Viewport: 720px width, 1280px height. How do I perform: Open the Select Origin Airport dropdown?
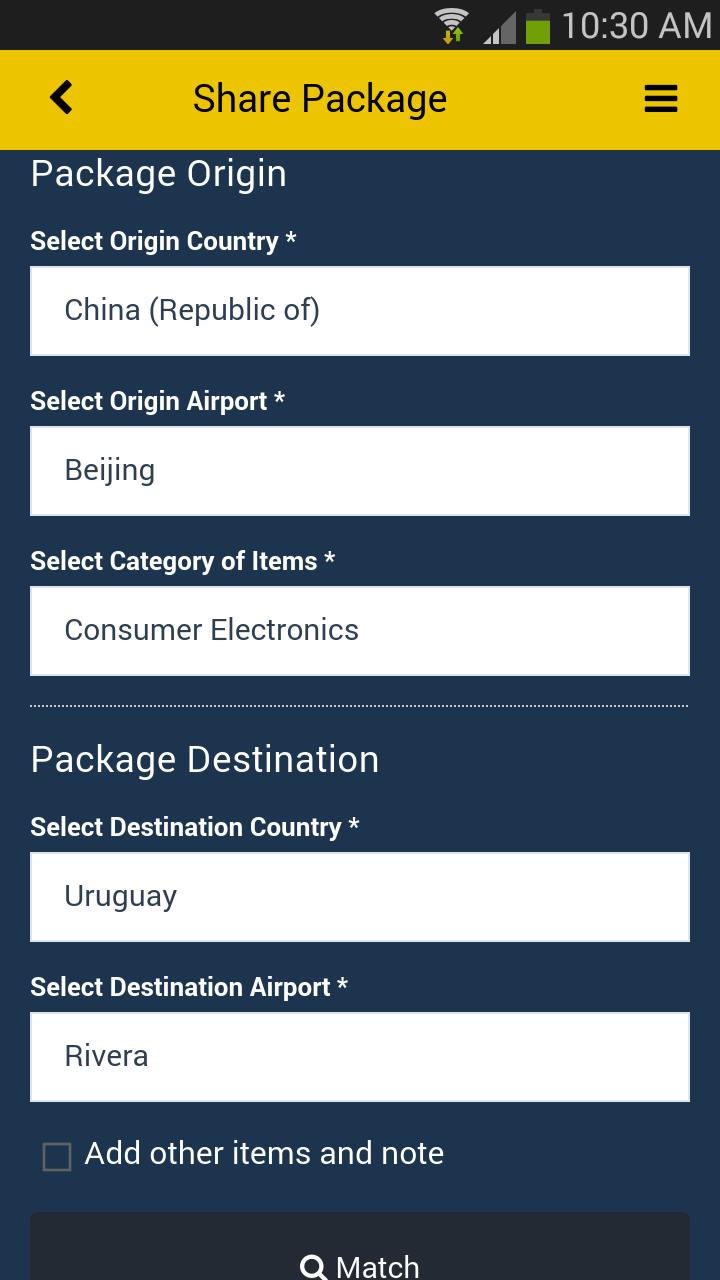tap(360, 471)
